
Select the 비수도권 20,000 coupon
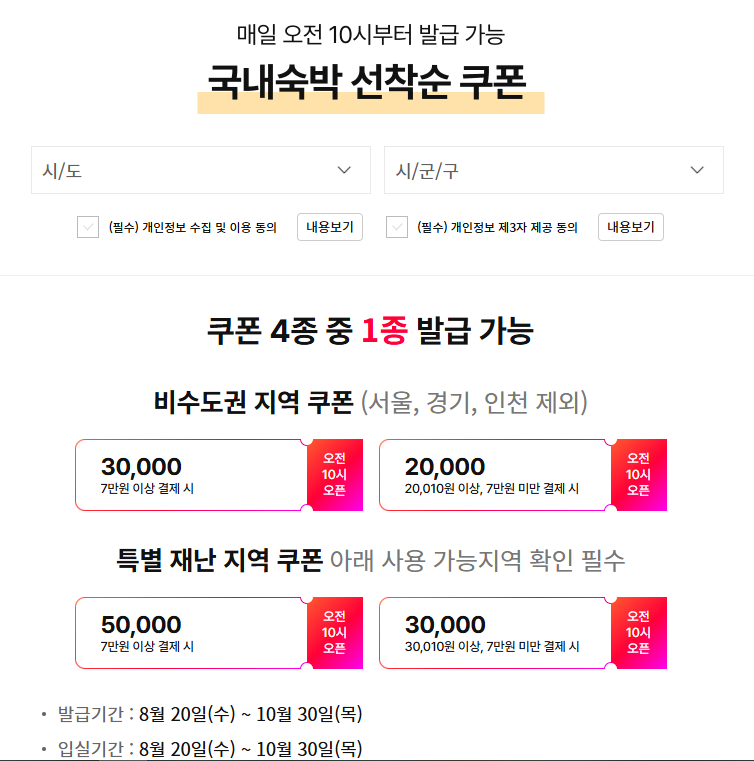(x=523, y=475)
